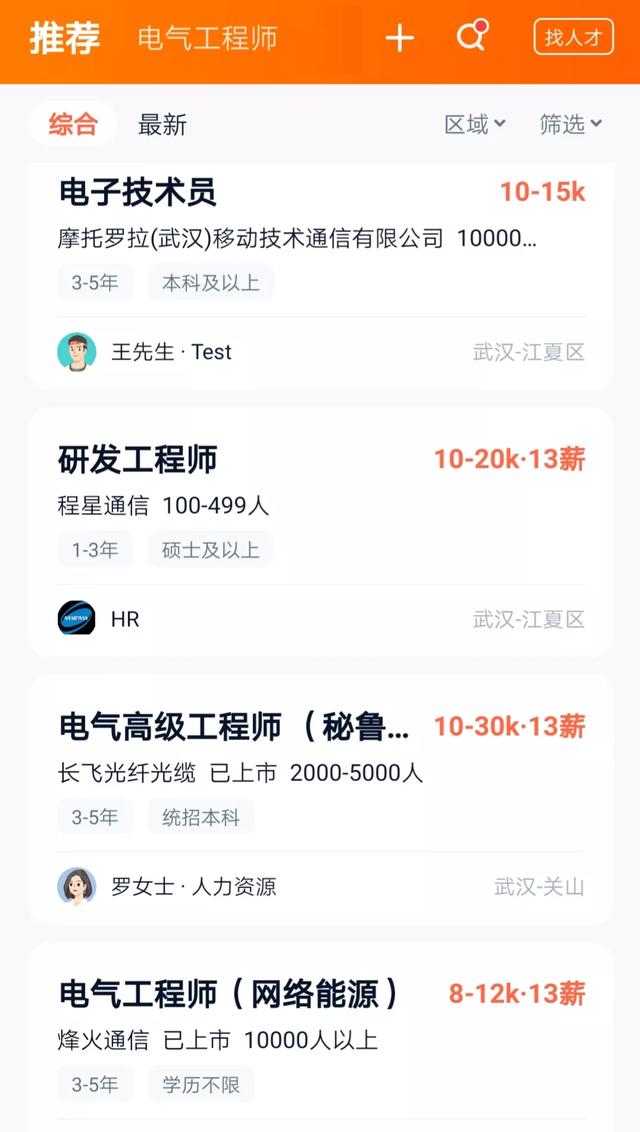Select the 综合 sorting tab
The height and width of the screenshot is (1132, 640).
[x=73, y=124]
